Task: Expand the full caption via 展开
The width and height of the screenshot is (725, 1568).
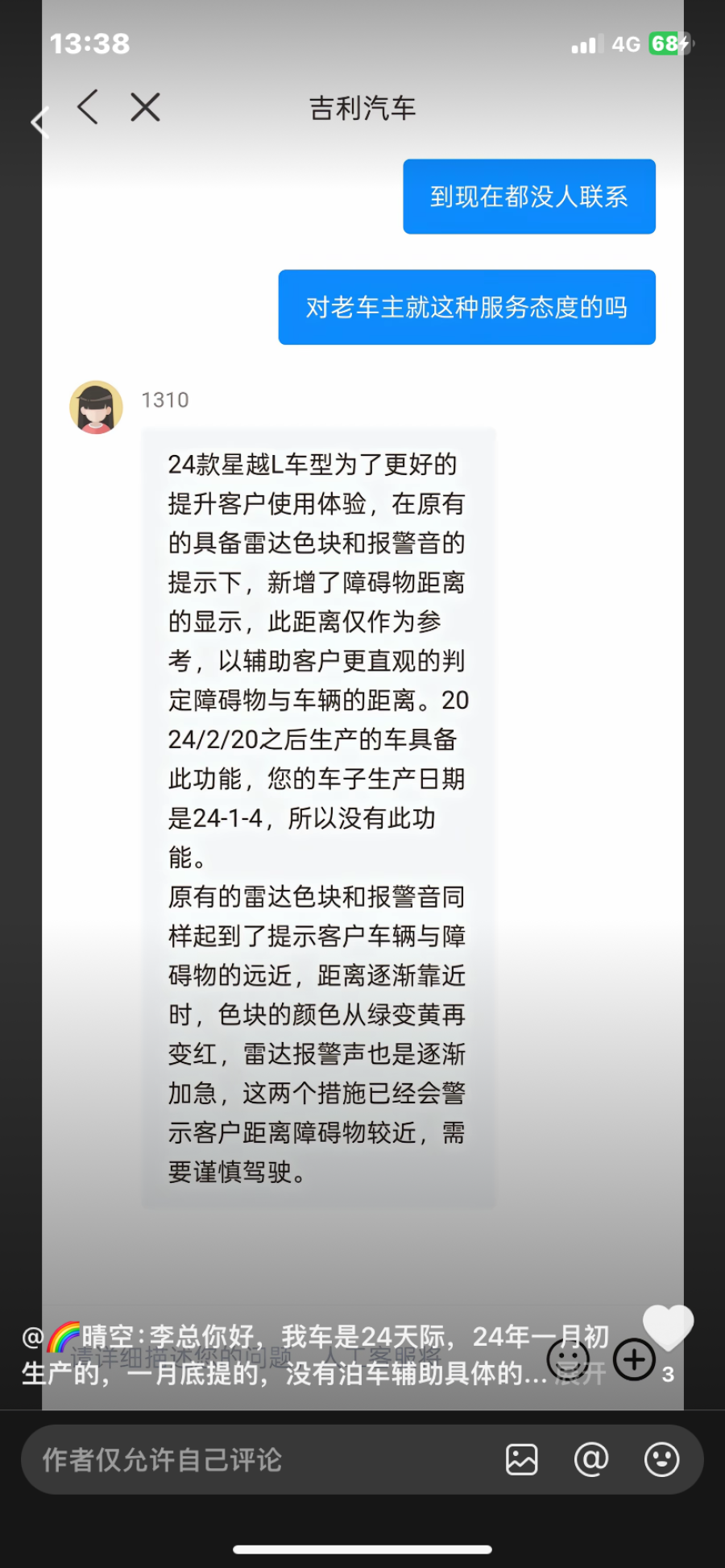Action: click(x=581, y=1374)
